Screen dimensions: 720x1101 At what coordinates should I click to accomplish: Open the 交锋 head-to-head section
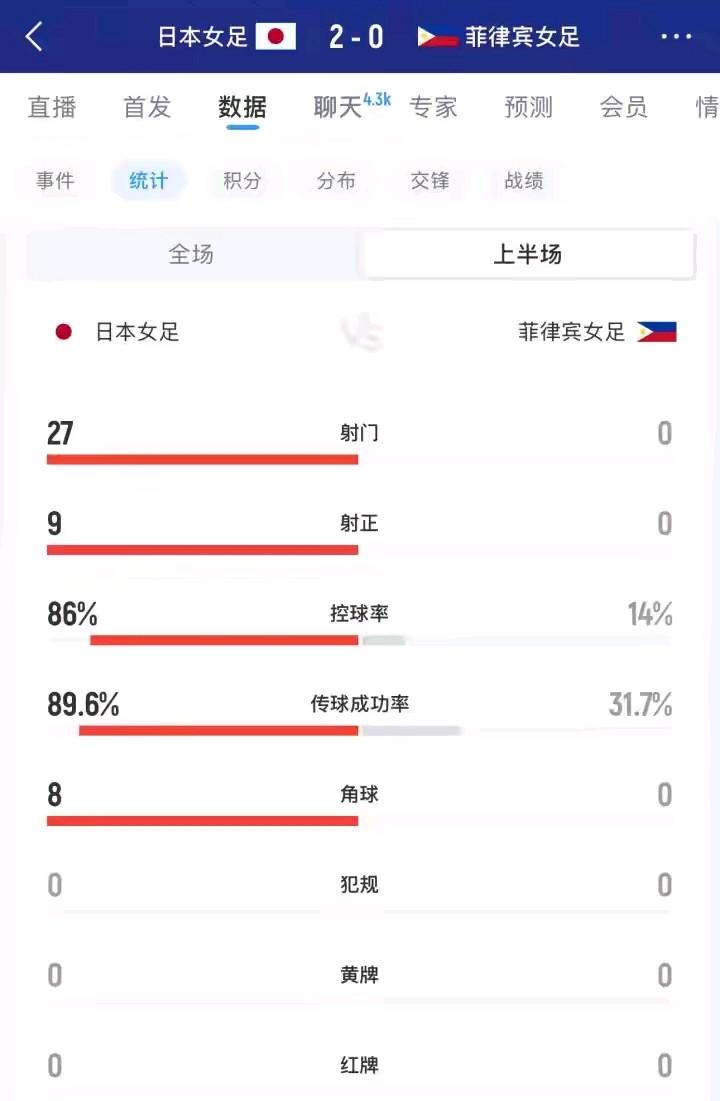click(428, 181)
